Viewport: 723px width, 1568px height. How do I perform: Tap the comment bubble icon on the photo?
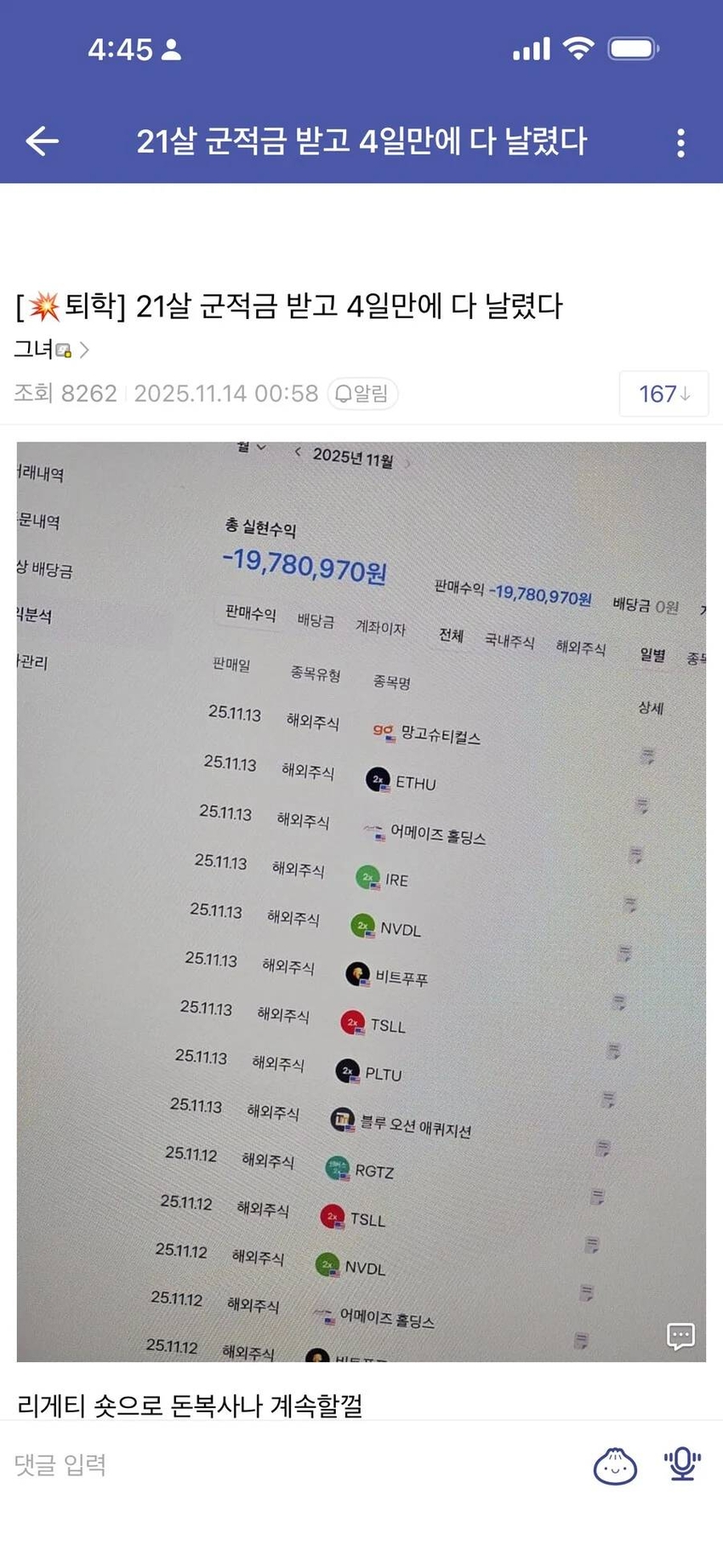[680, 1337]
